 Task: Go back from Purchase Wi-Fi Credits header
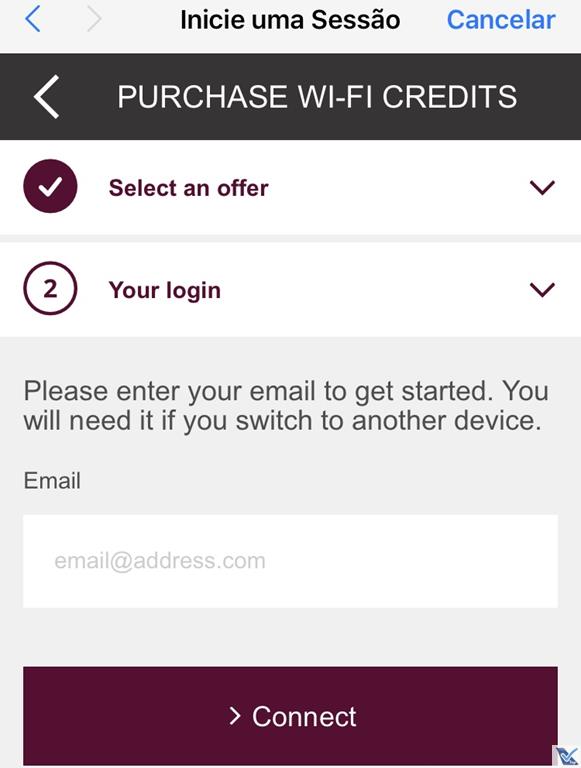point(47,96)
